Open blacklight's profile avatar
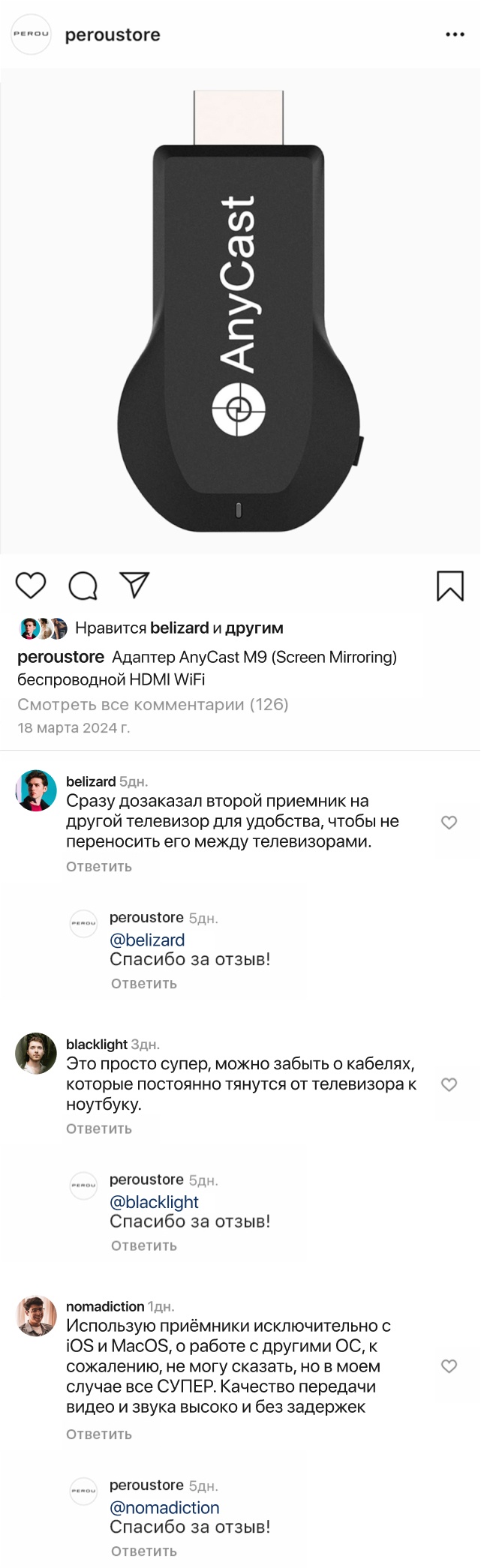This screenshot has height=1568, width=481. (36, 1054)
